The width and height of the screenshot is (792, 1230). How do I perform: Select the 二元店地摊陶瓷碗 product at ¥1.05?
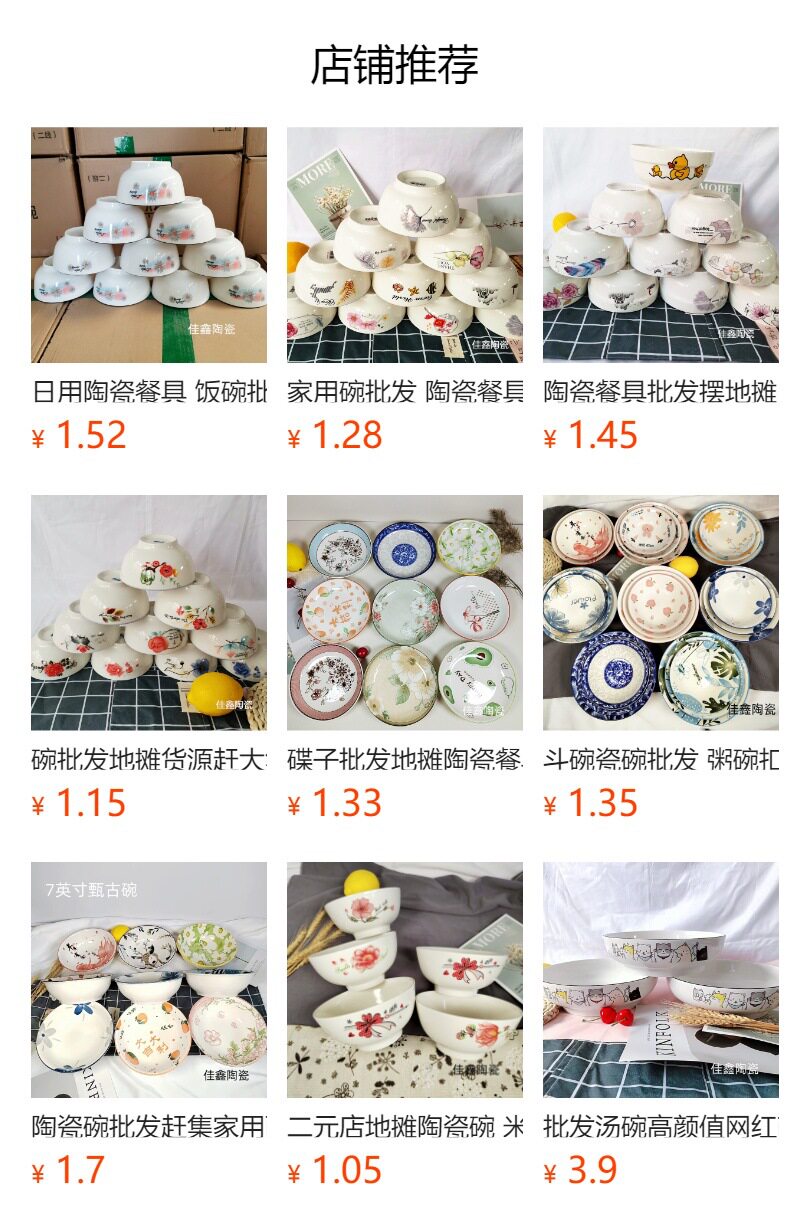(405, 980)
